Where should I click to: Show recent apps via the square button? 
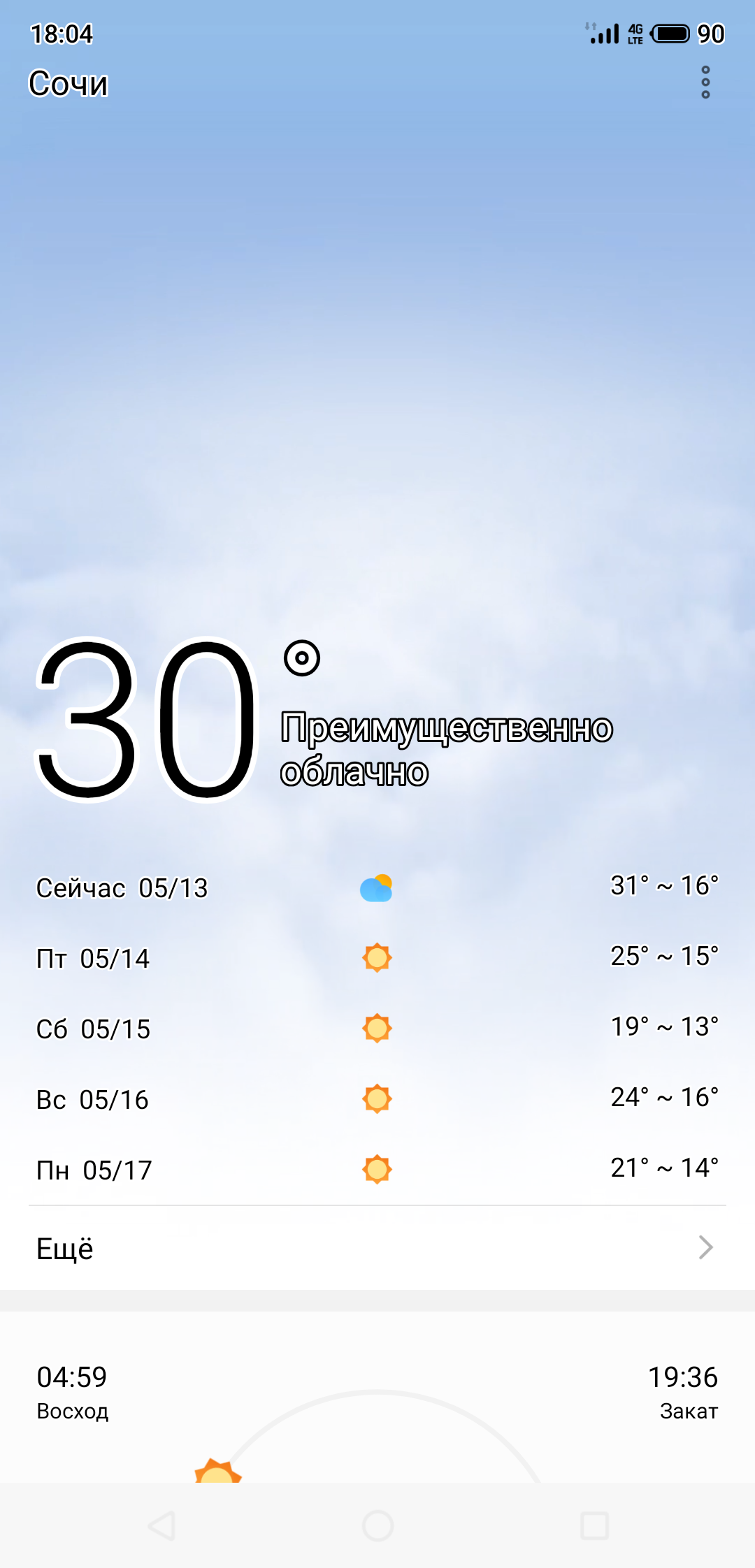(594, 1525)
